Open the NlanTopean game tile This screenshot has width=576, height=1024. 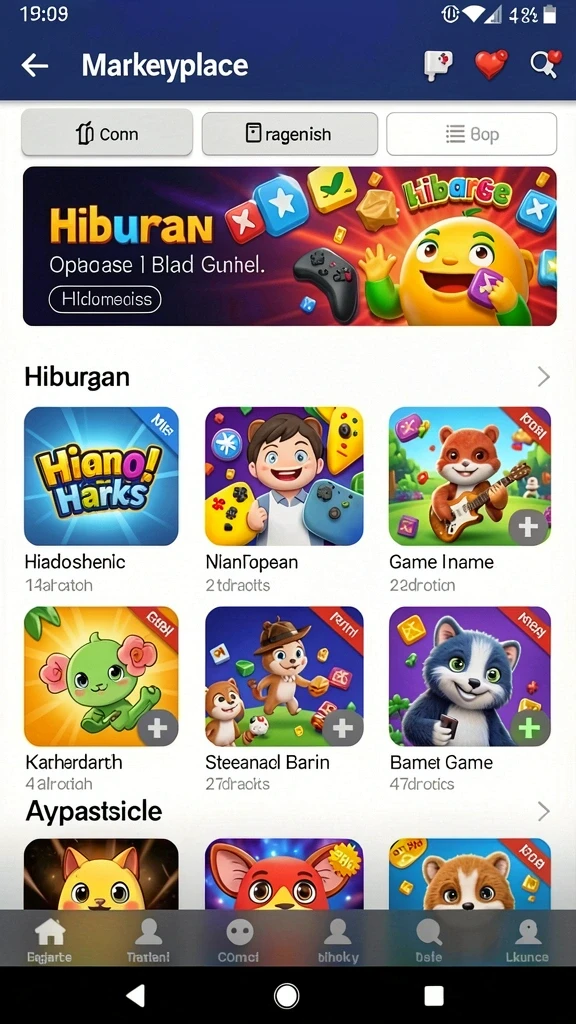[x=284, y=476]
